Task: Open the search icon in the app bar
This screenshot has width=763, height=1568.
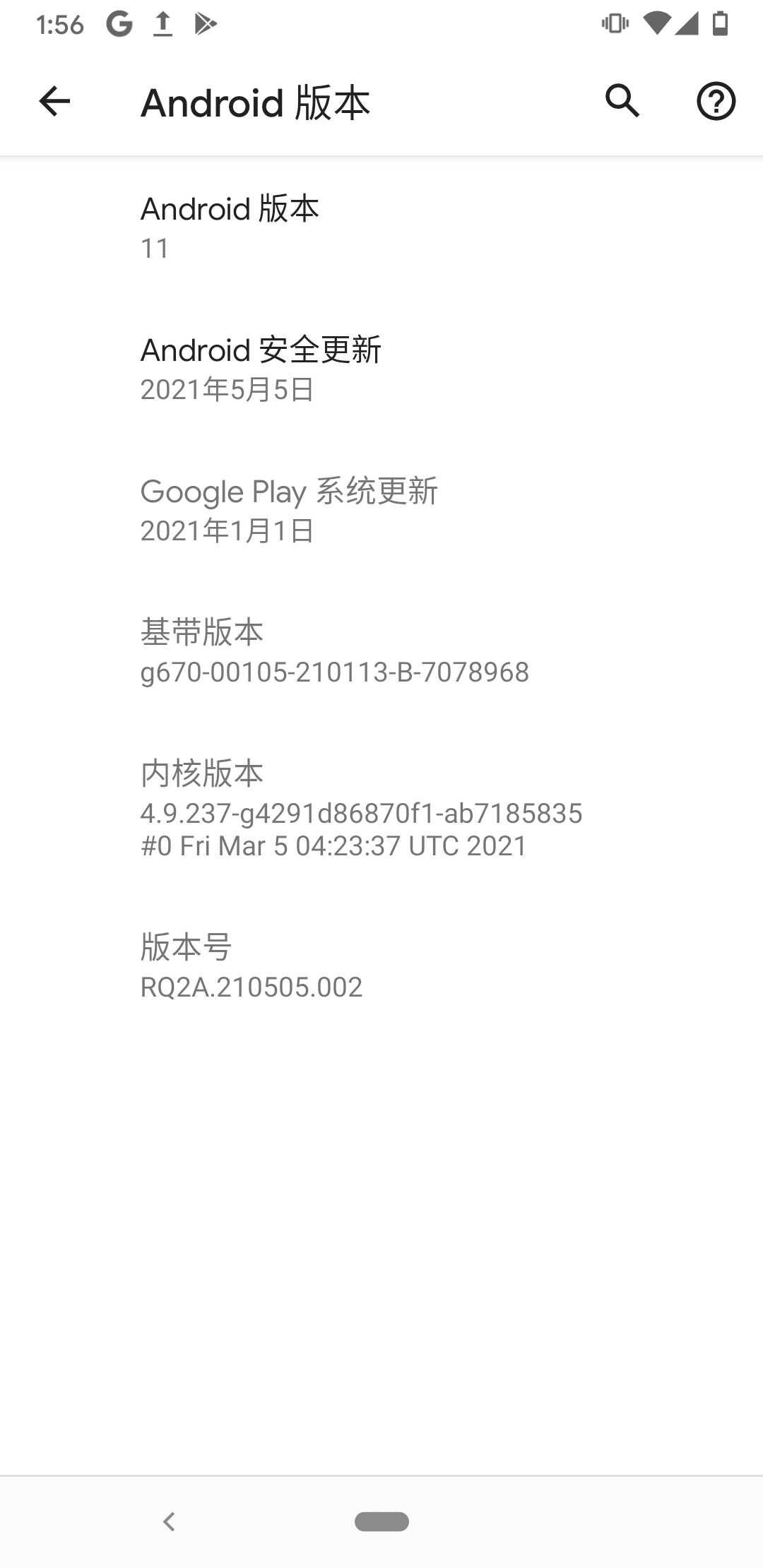Action: click(622, 102)
